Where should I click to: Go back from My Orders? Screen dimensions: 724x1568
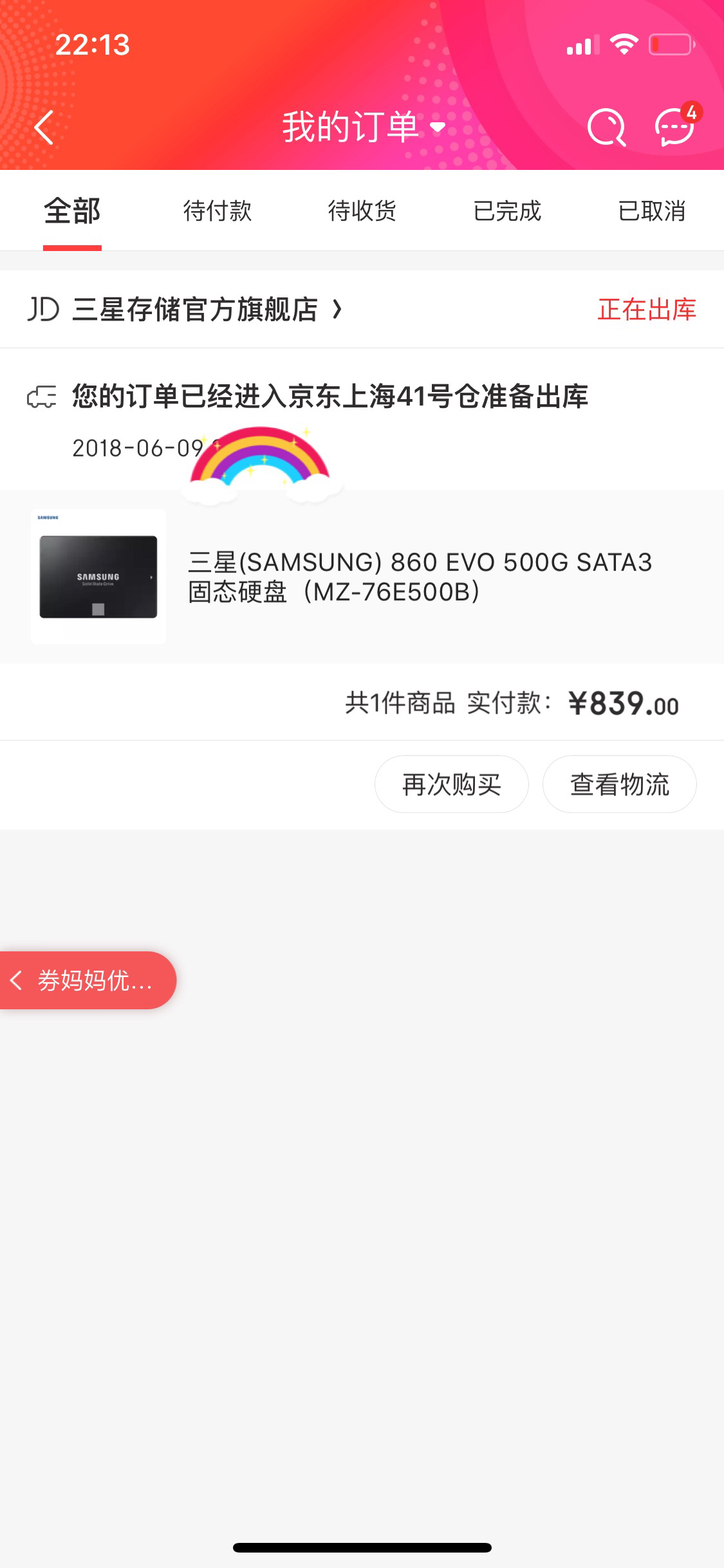click(x=44, y=127)
